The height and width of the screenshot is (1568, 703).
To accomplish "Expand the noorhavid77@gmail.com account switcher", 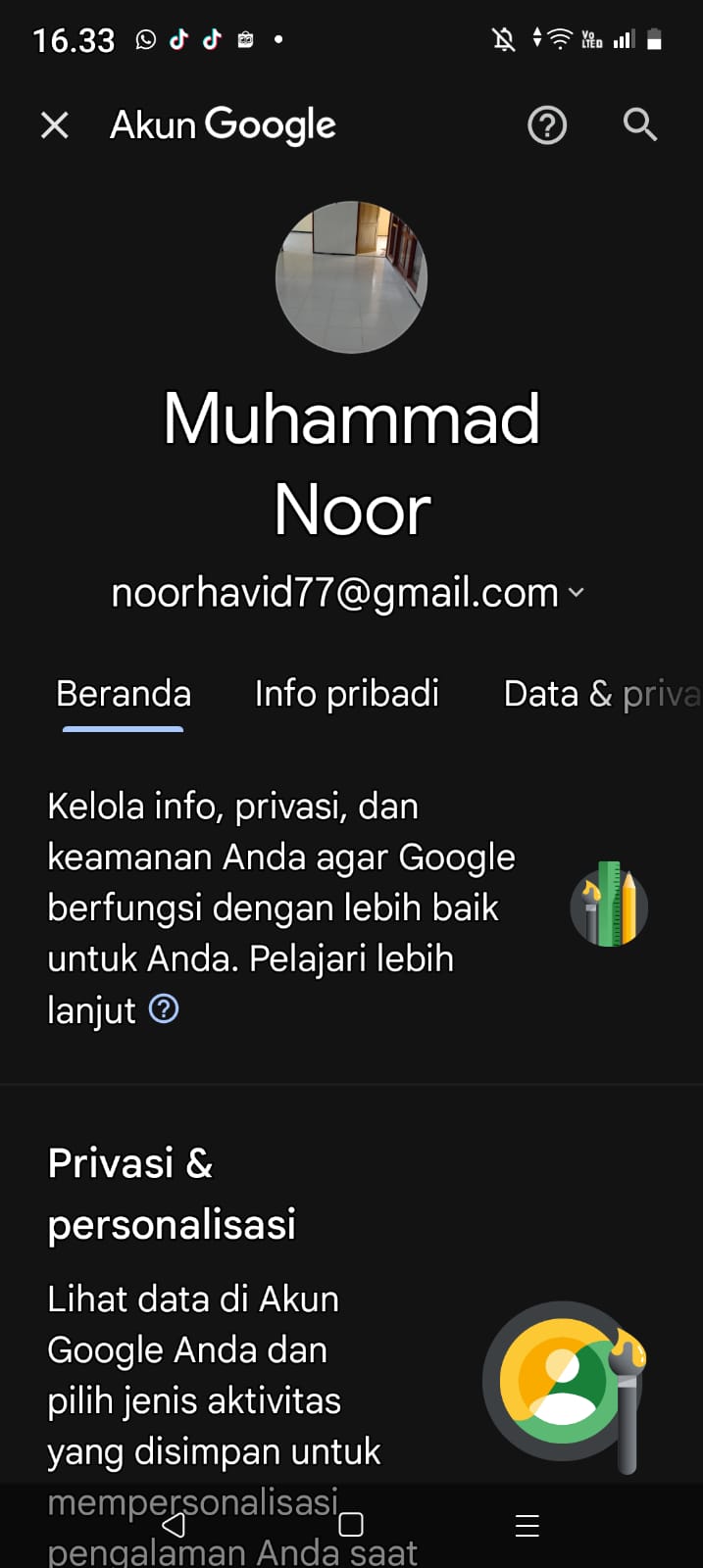I will click(348, 593).
